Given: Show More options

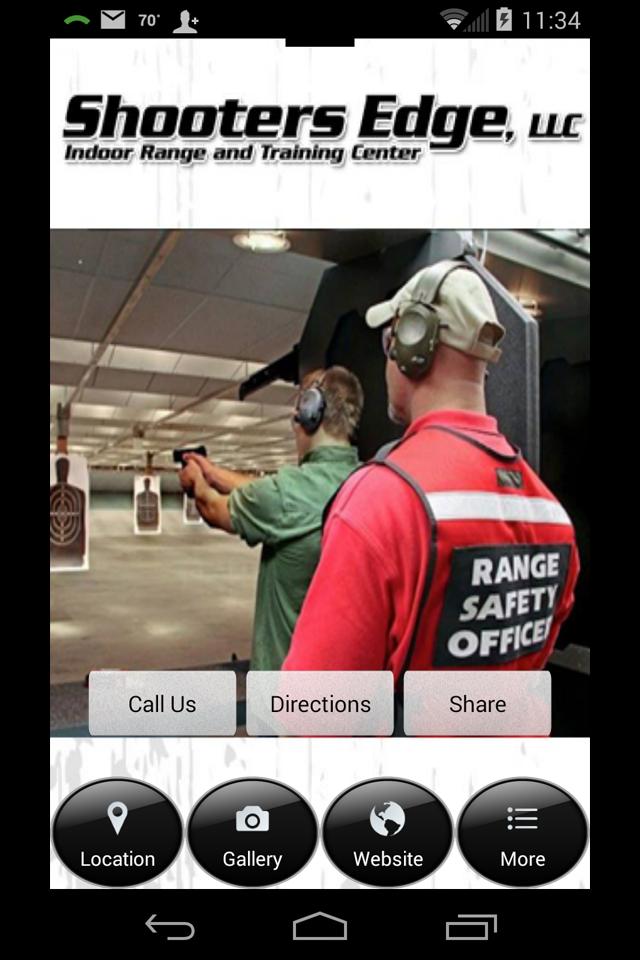Looking at the screenshot, I should (x=522, y=833).
